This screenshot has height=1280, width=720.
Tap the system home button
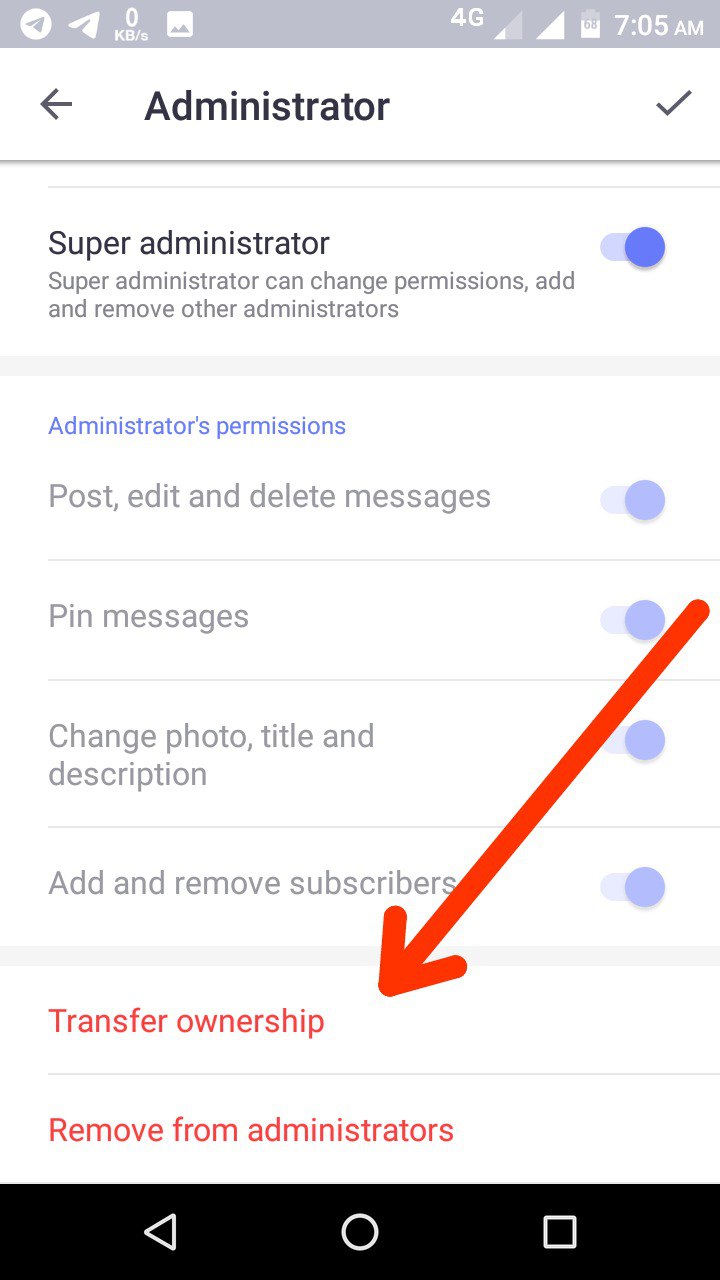click(x=360, y=1232)
